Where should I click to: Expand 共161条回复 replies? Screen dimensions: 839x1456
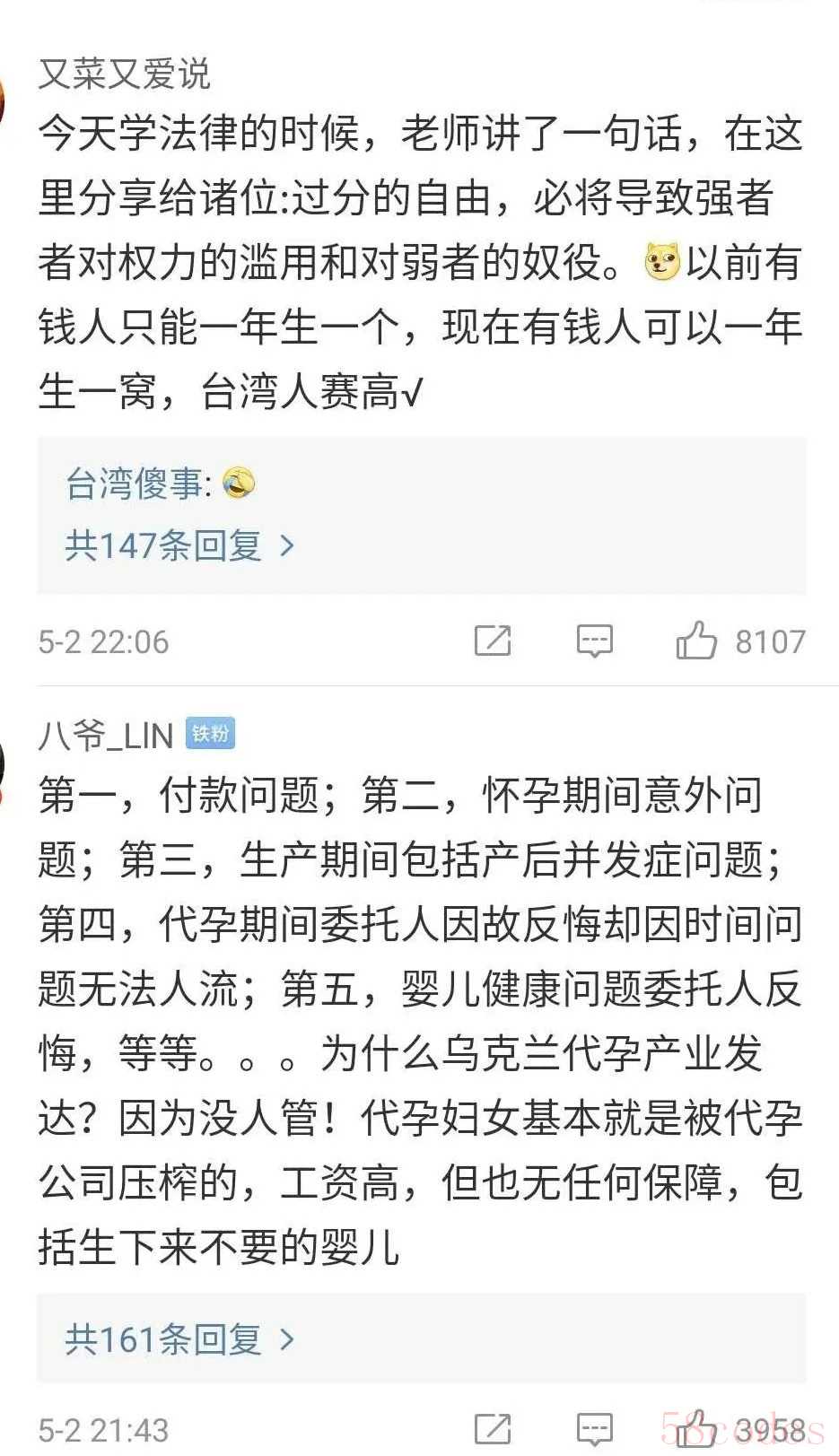click(179, 1339)
